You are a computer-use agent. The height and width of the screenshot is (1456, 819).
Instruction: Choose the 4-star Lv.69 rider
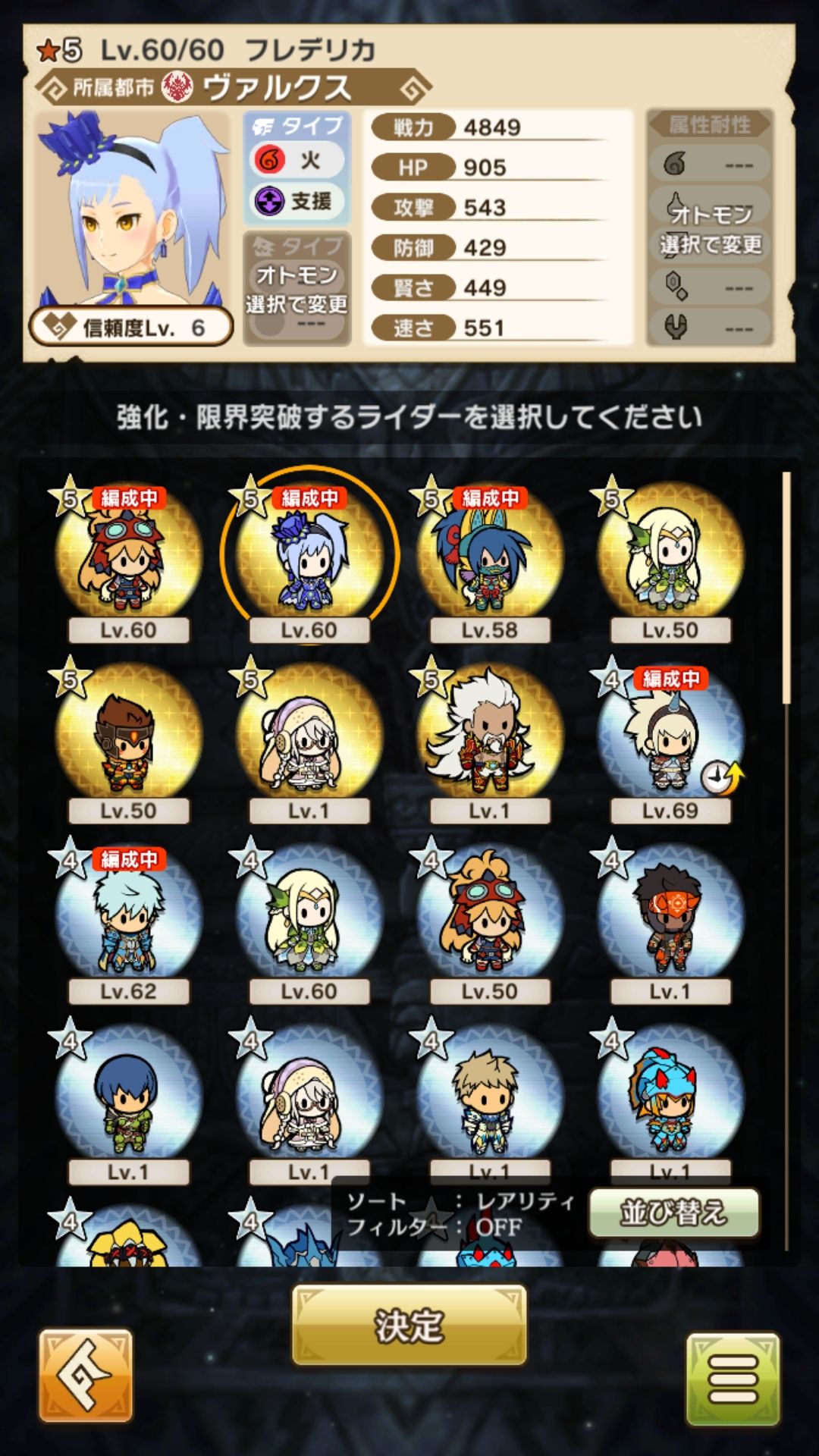[670, 738]
